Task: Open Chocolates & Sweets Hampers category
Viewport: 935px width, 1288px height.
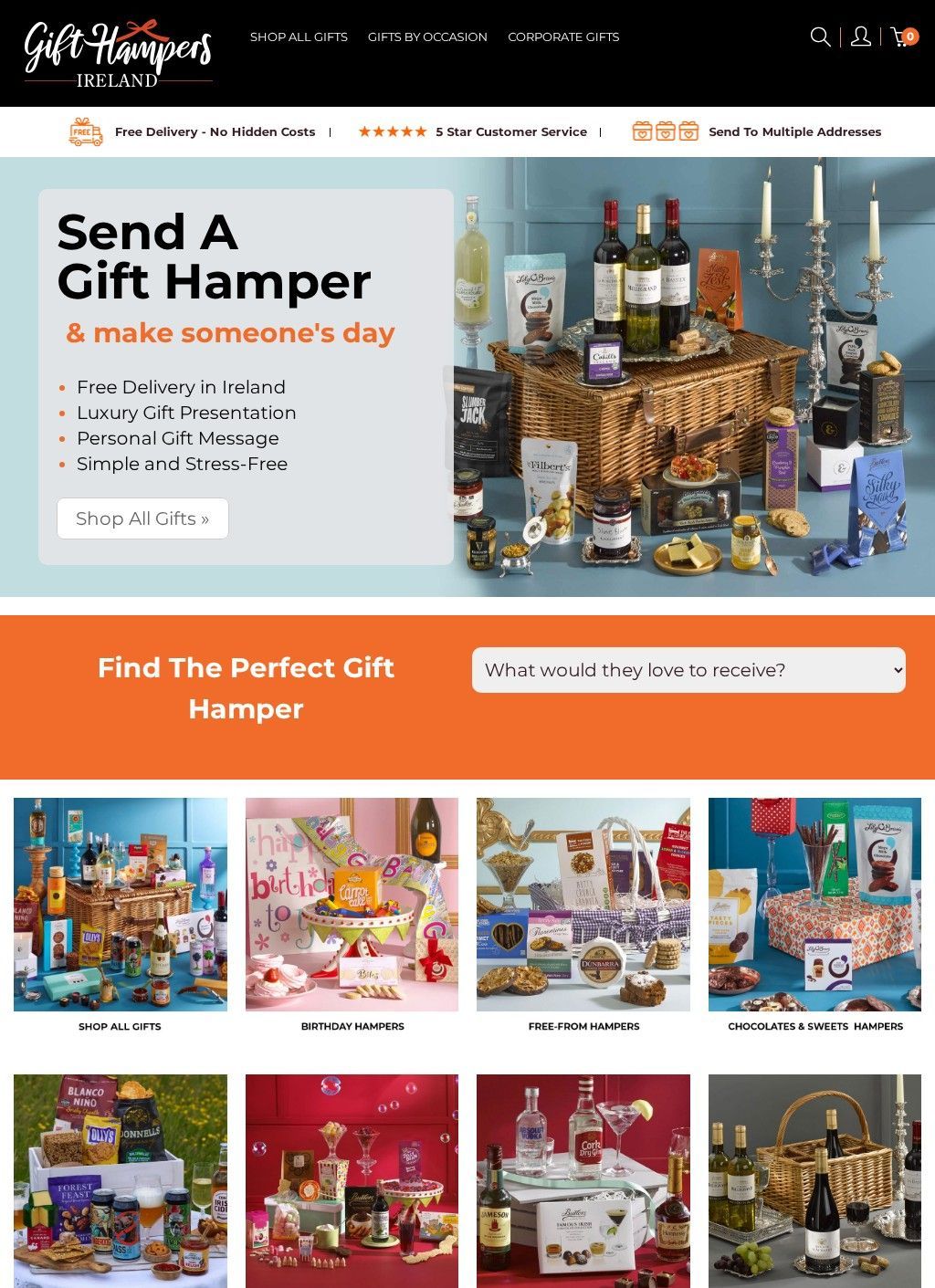Action: pos(814,905)
